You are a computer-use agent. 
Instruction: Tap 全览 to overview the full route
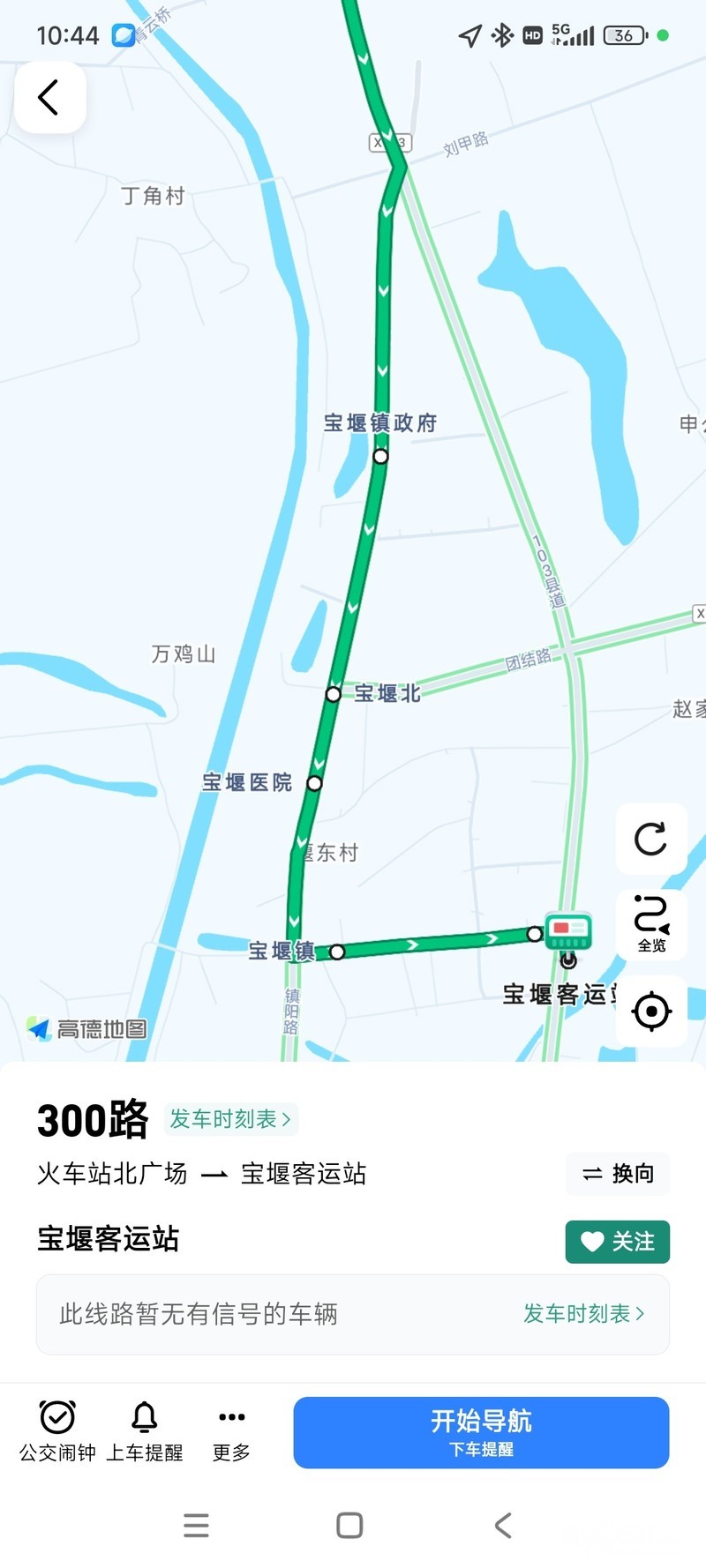pyautogui.click(x=651, y=923)
